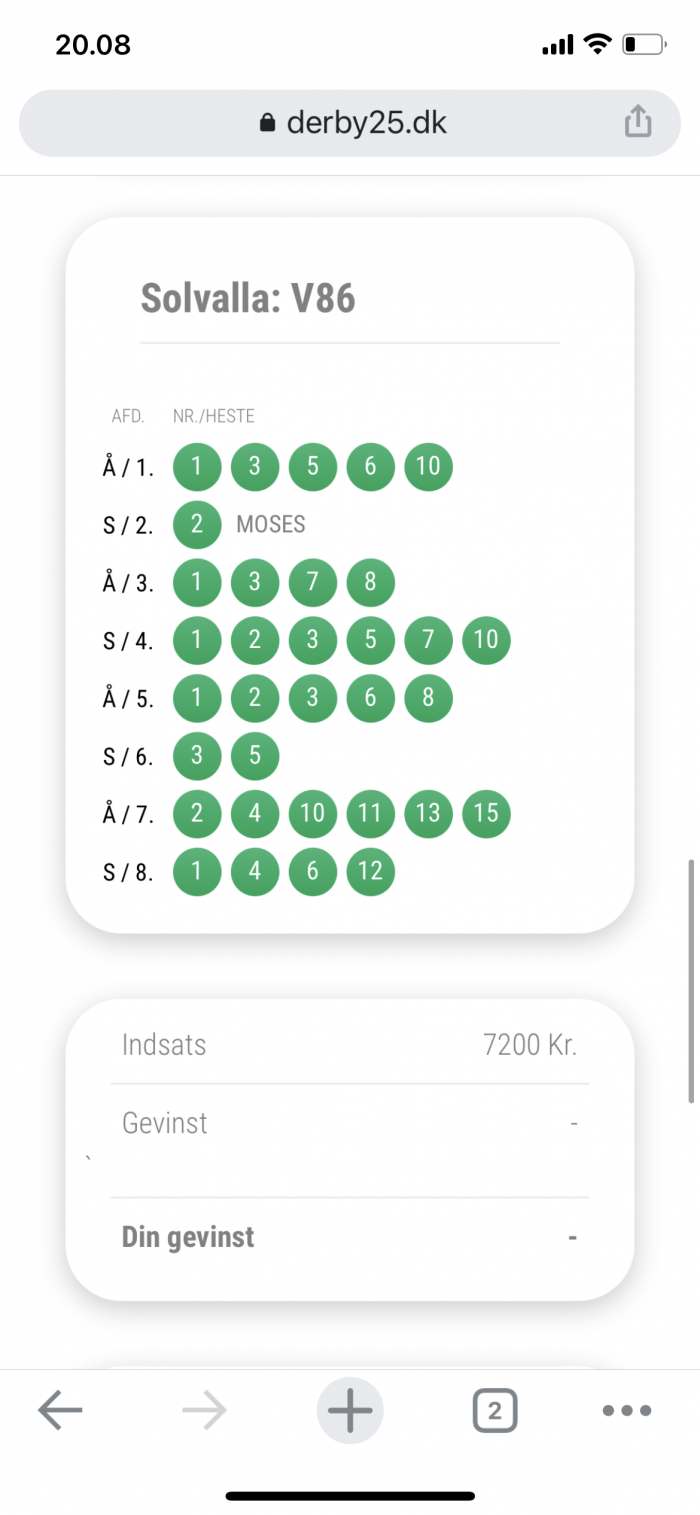
Task: Open the browser's more options menu
Action: click(627, 1411)
